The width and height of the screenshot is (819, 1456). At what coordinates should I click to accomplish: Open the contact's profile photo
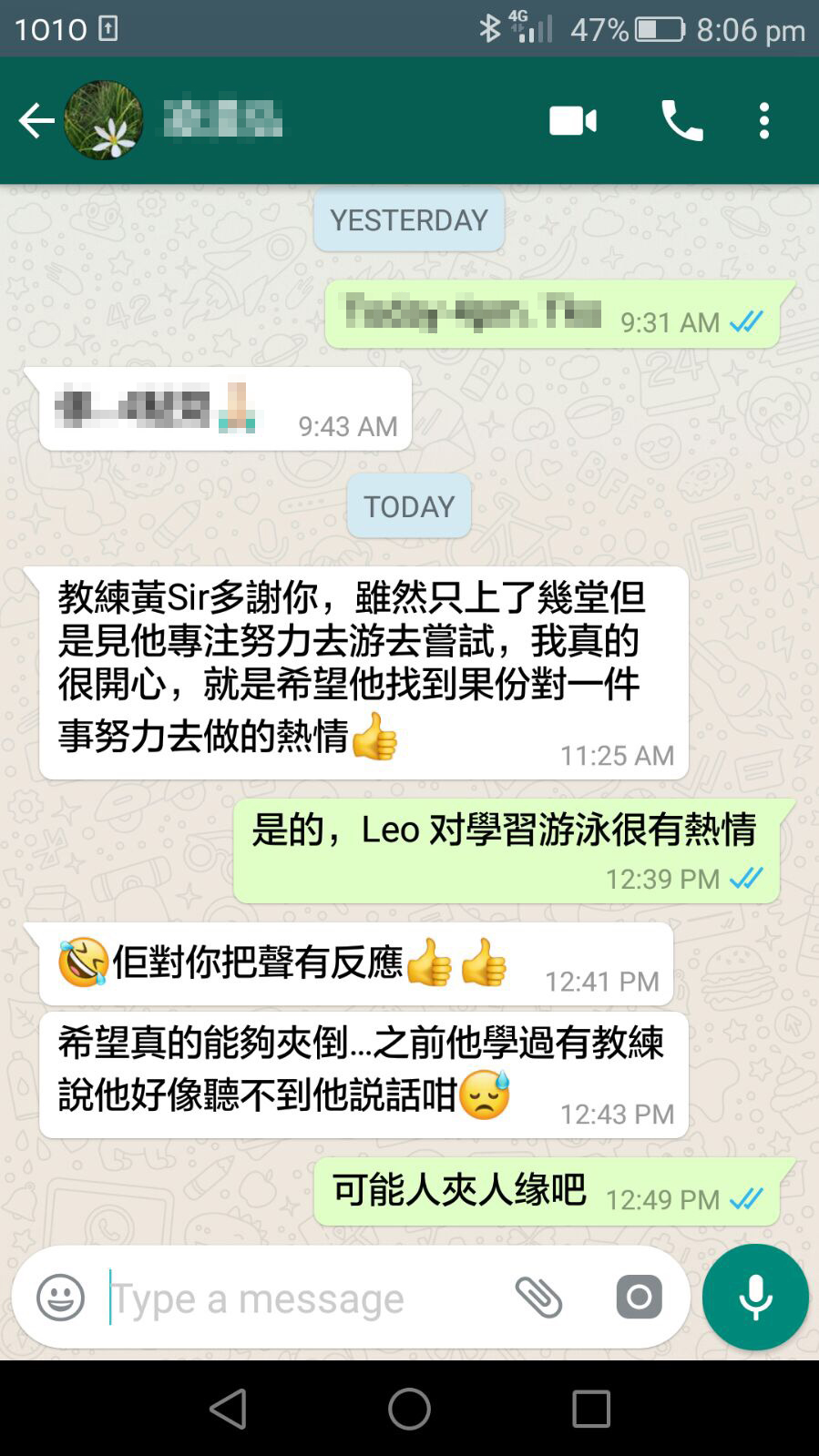coord(104,120)
